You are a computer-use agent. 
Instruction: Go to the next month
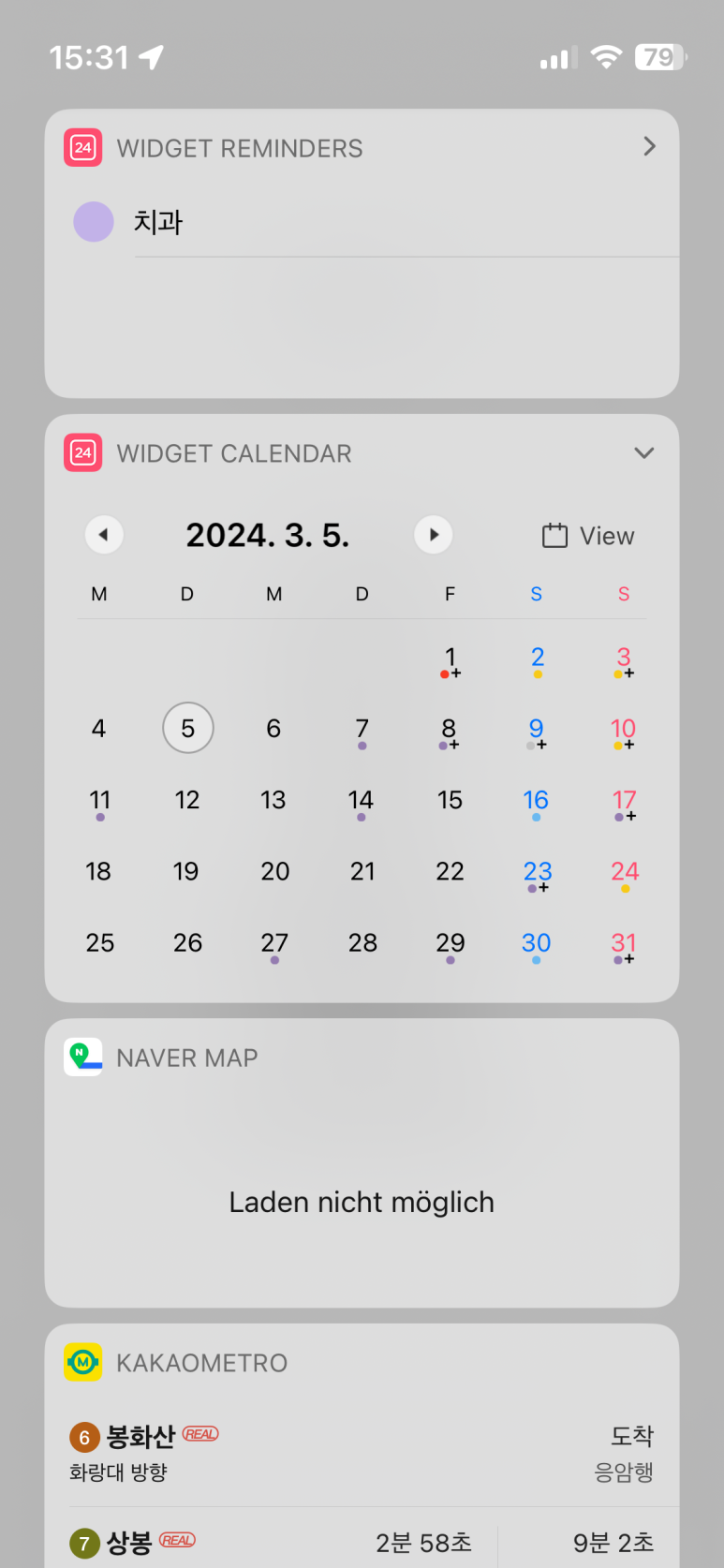[x=434, y=535]
